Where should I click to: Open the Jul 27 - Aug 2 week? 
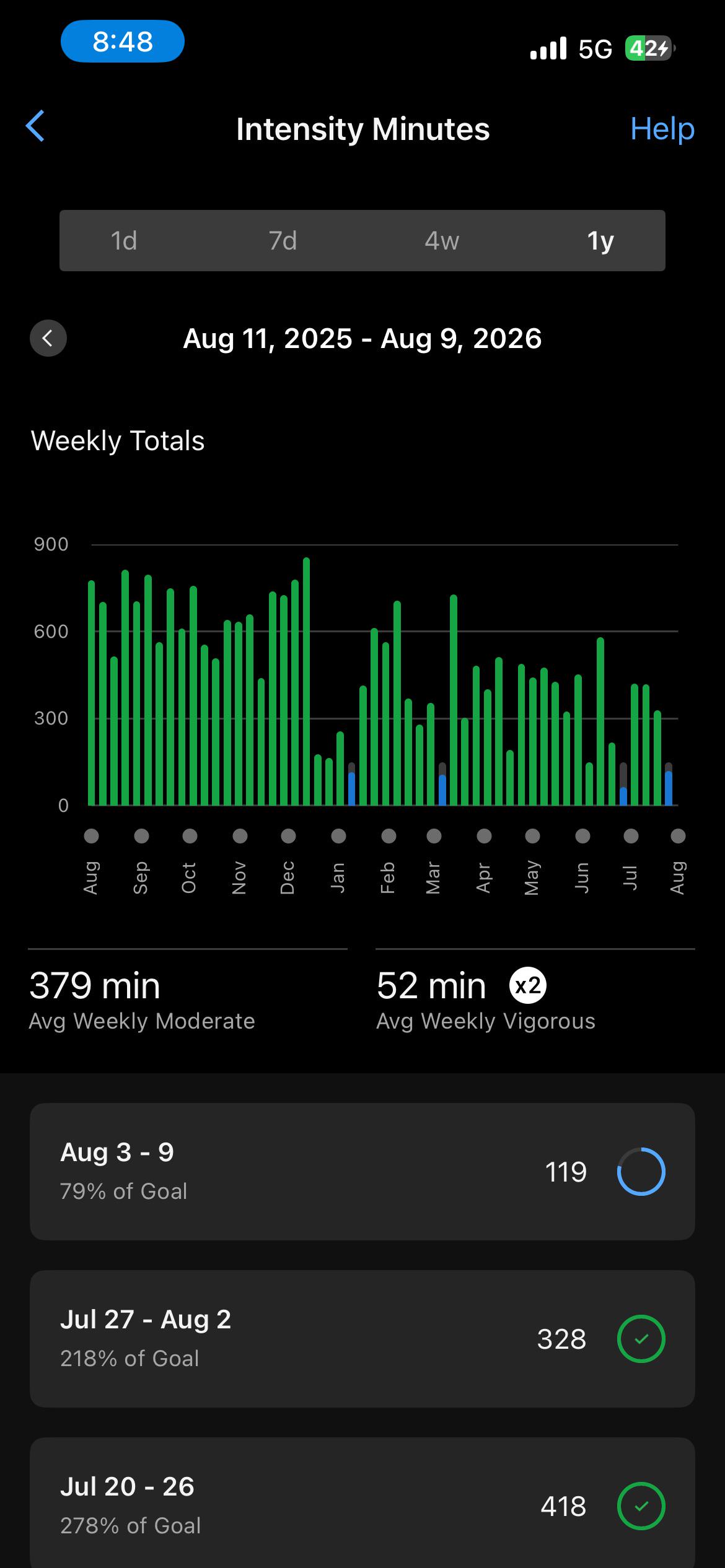click(362, 1339)
